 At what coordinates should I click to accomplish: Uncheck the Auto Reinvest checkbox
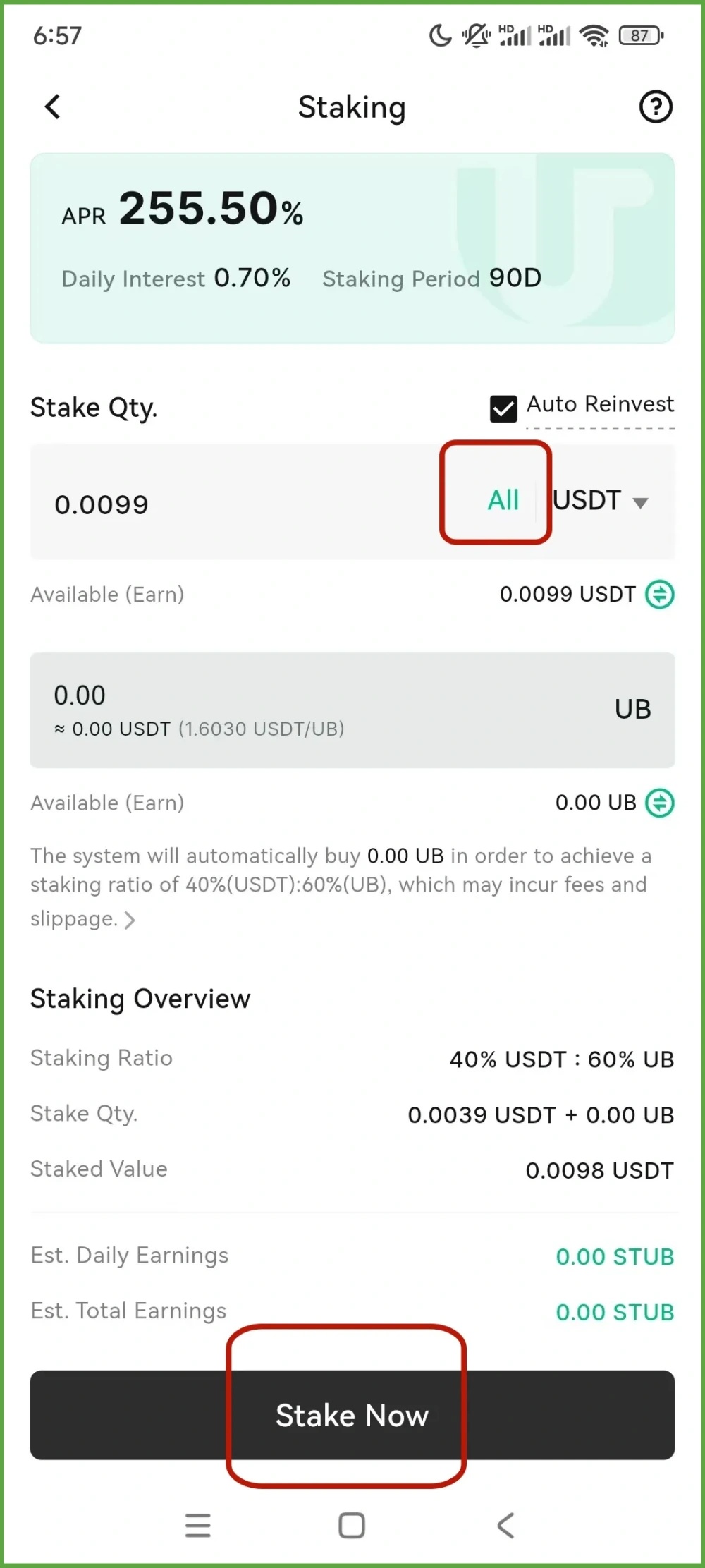[x=503, y=408]
